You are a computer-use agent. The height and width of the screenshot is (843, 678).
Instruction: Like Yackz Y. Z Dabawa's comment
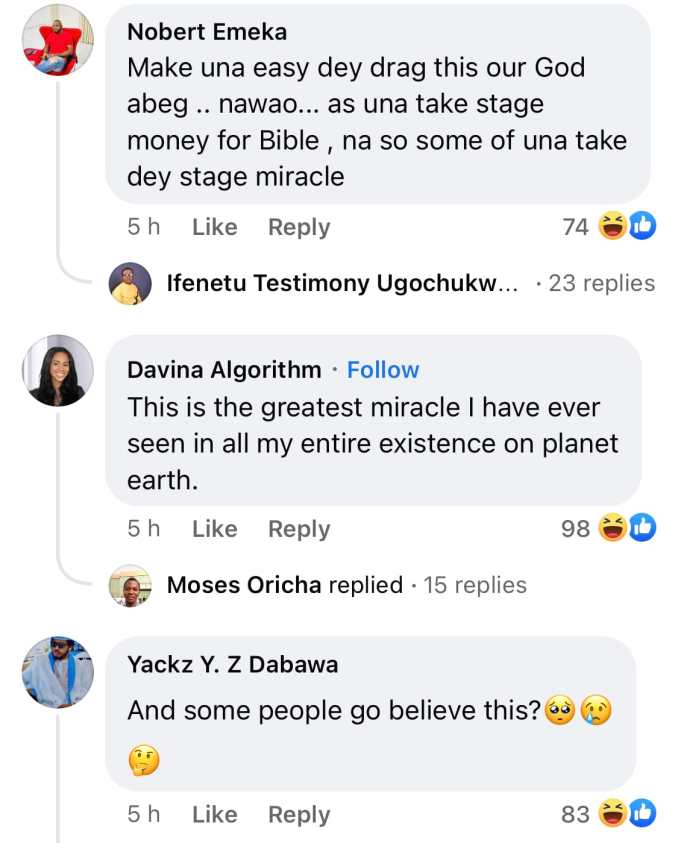(214, 815)
